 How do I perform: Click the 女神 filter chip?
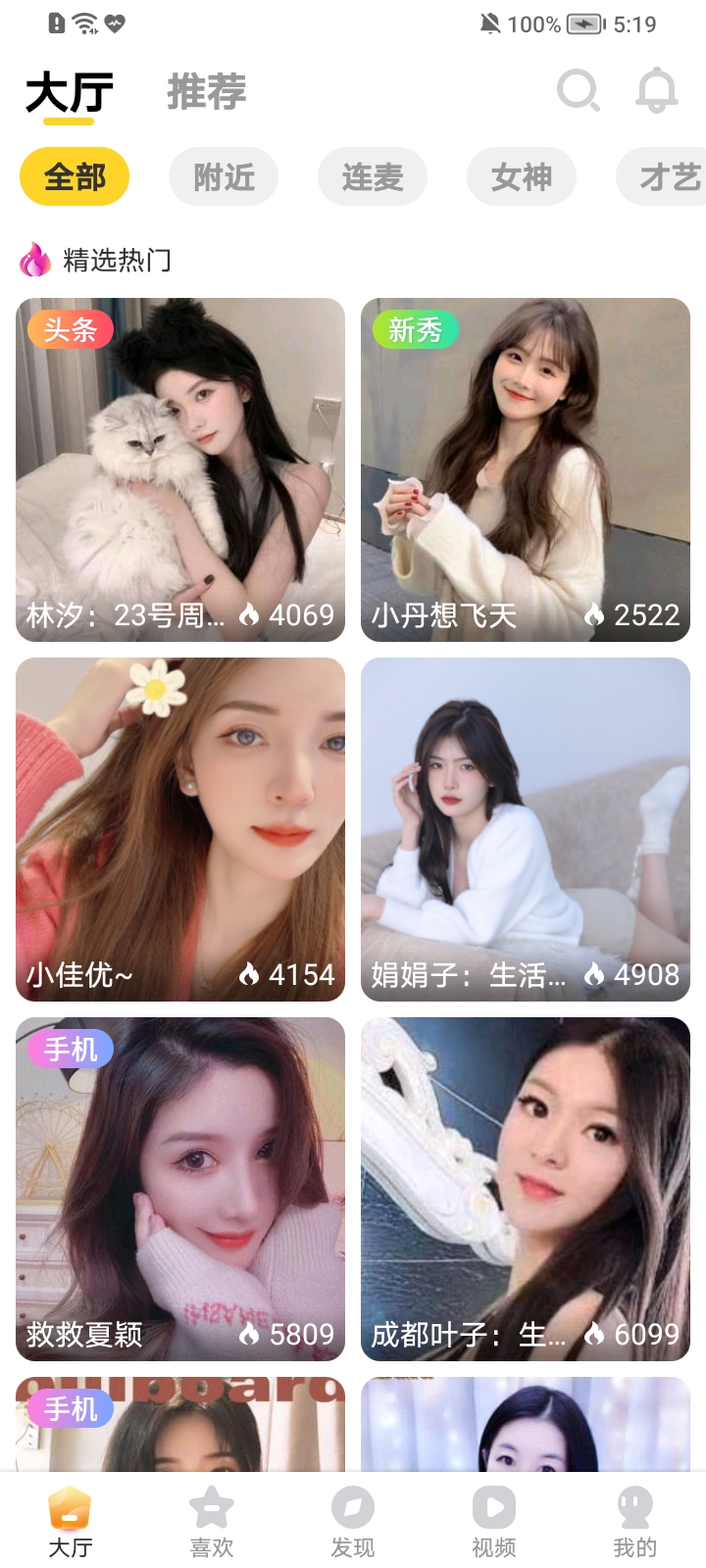click(522, 176)
